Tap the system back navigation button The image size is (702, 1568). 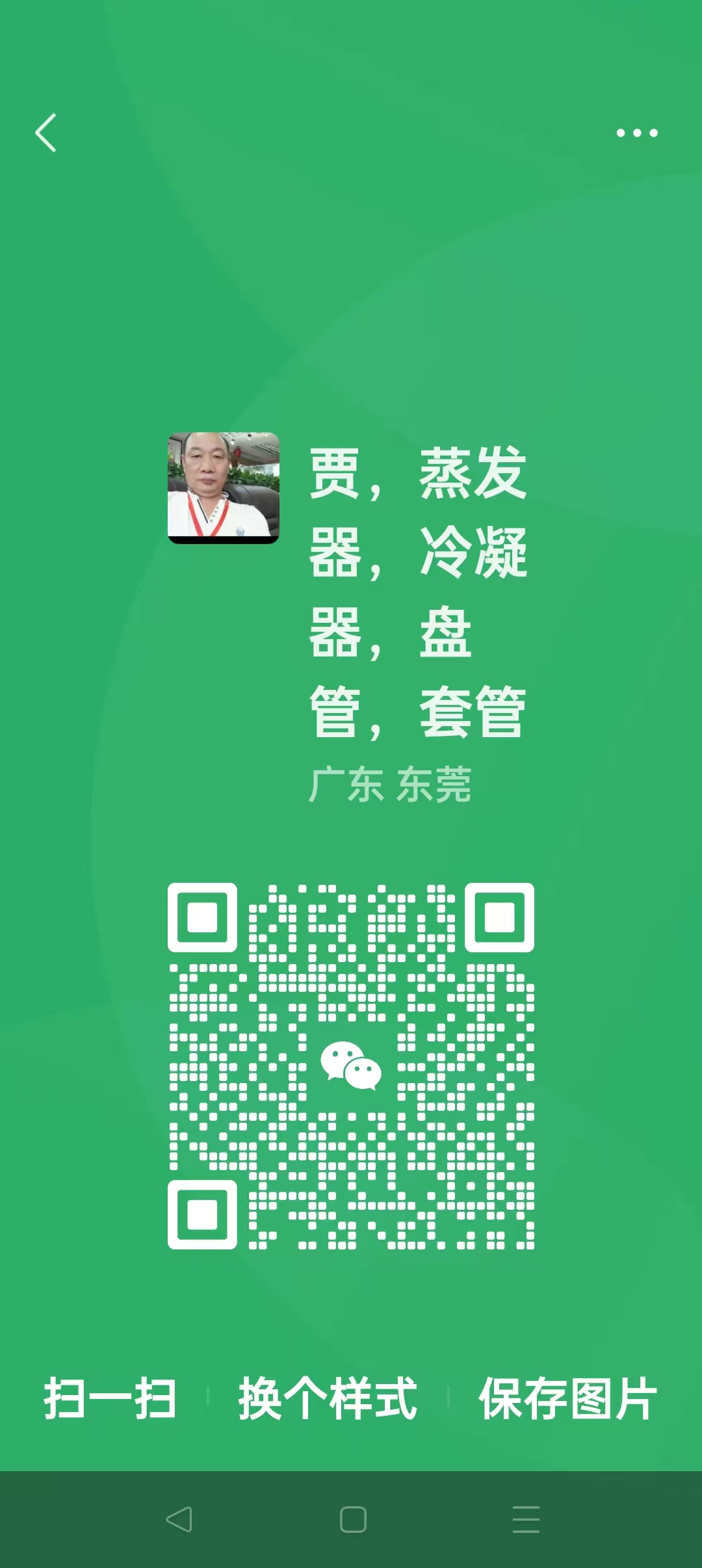click(x=179, y=1519)
